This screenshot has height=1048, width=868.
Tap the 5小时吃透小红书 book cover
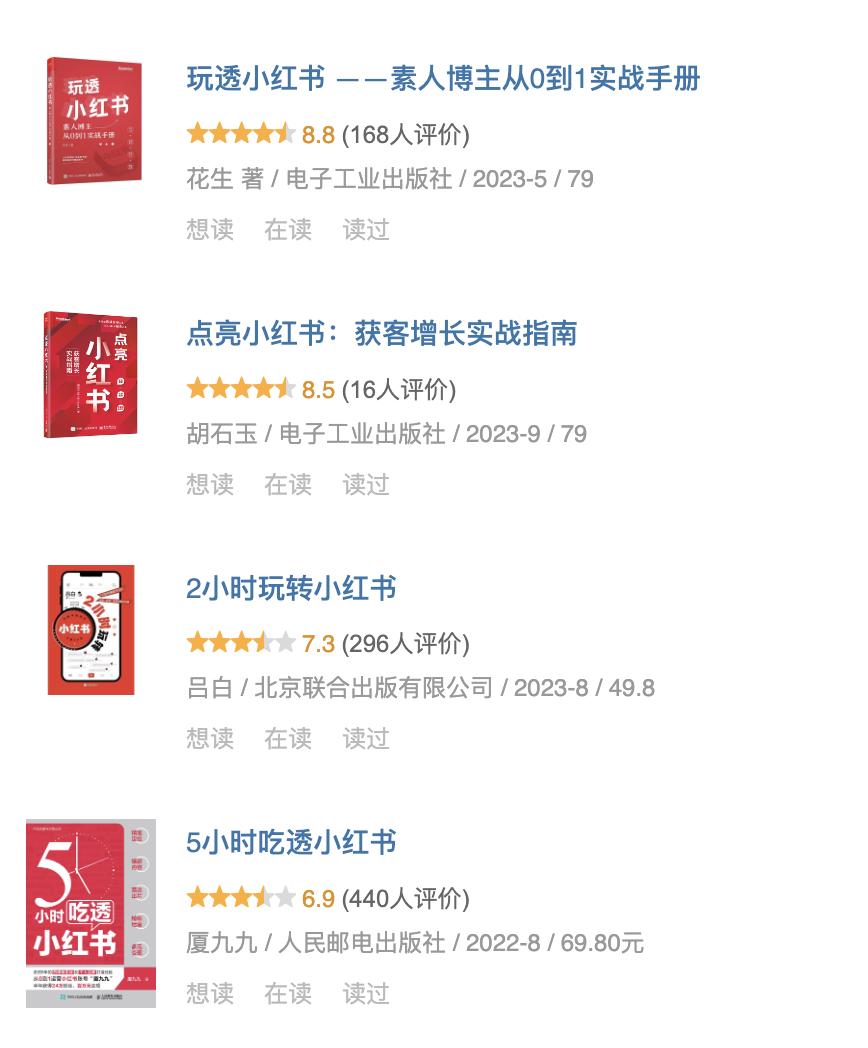pyautogui.click(x=91, y=913)
